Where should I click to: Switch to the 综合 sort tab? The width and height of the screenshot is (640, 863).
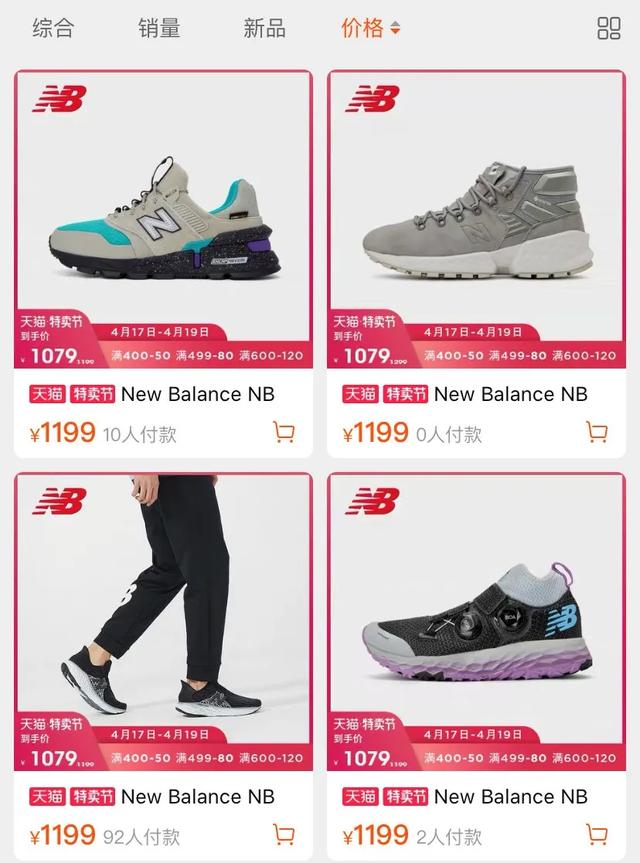(53, 28)
